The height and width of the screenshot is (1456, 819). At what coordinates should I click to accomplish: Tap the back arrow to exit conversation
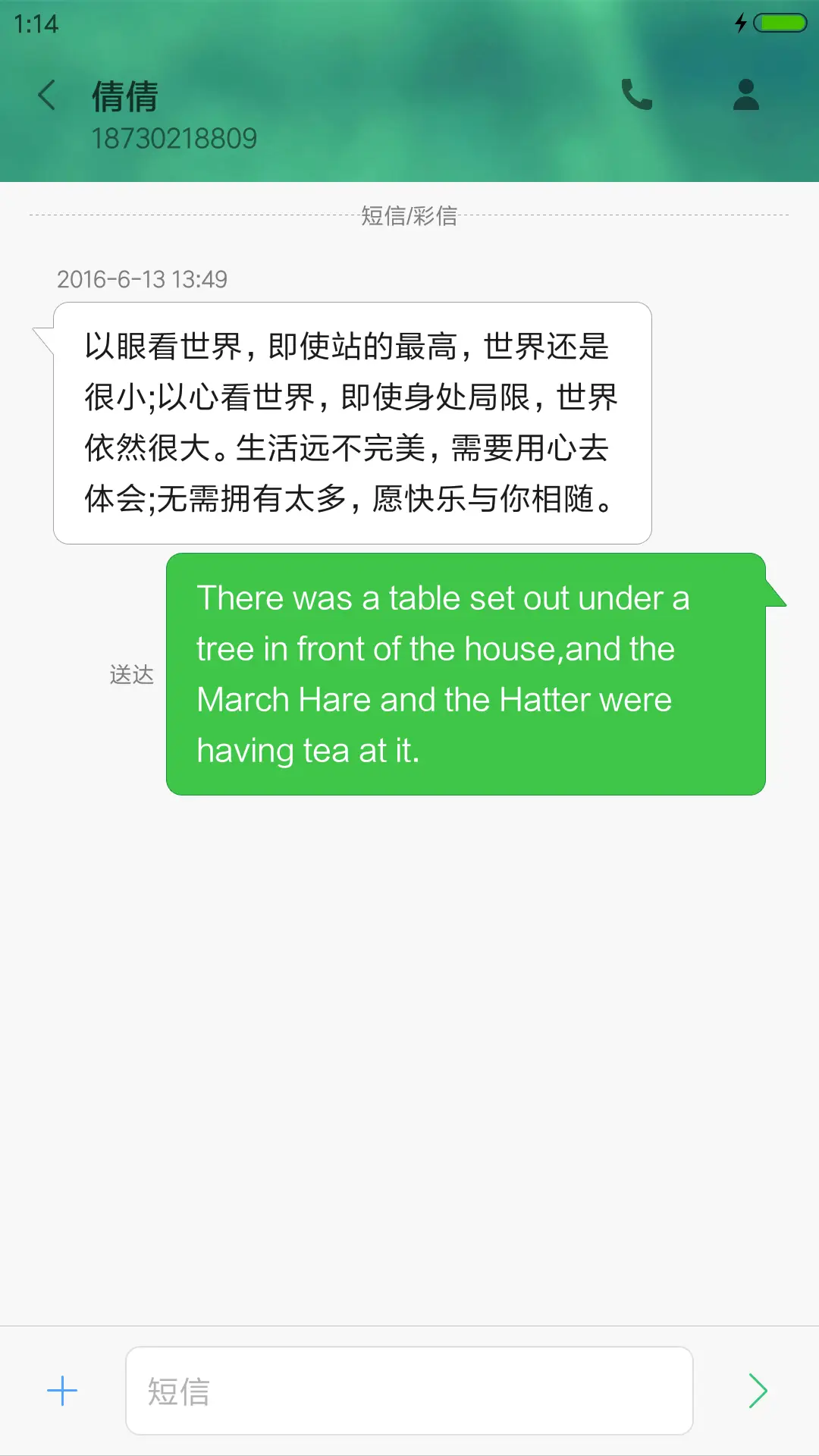[x=47, y=96]
